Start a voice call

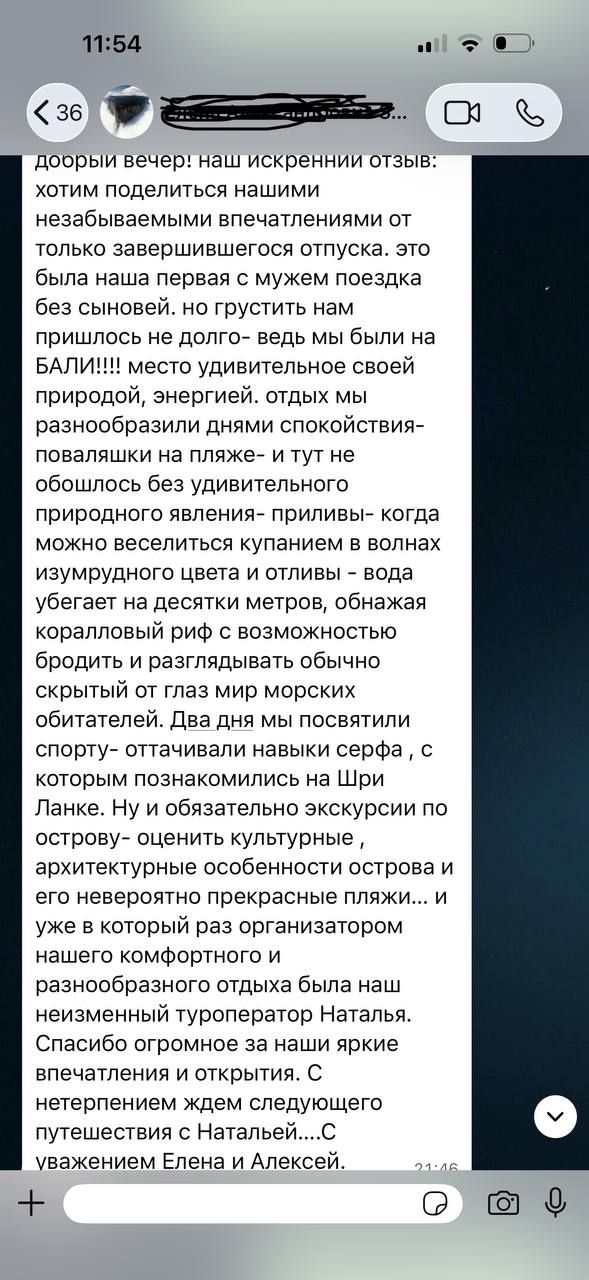(x=530, y=112)
